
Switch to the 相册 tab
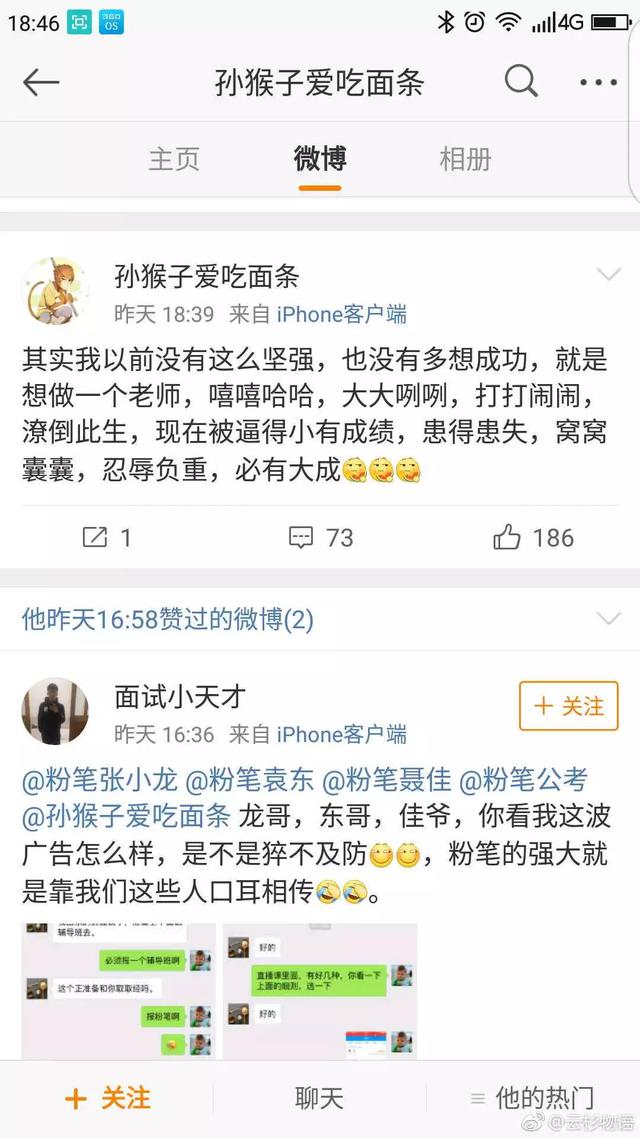click(465, 159)
